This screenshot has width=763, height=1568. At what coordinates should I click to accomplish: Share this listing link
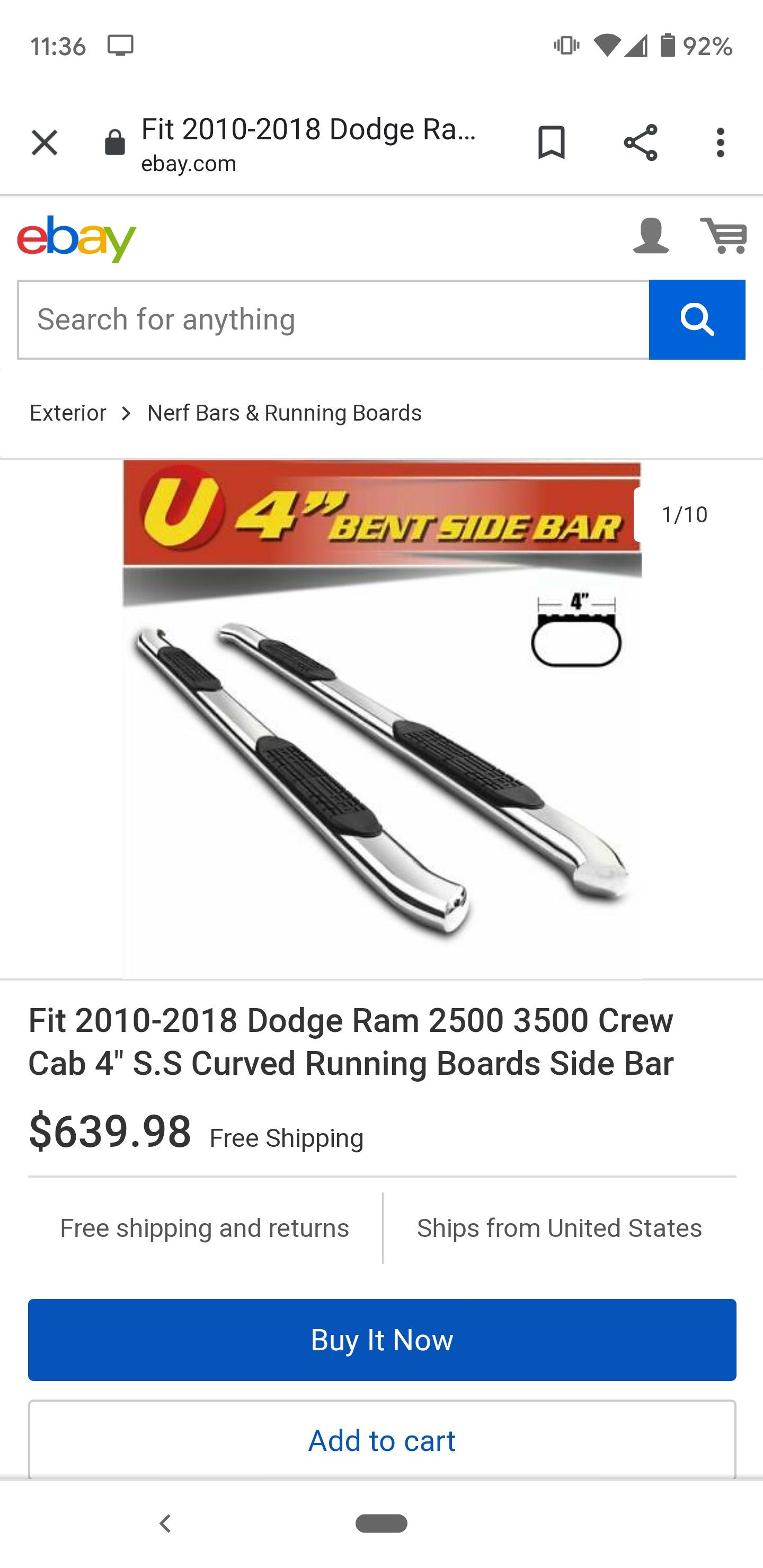point(641,143)
